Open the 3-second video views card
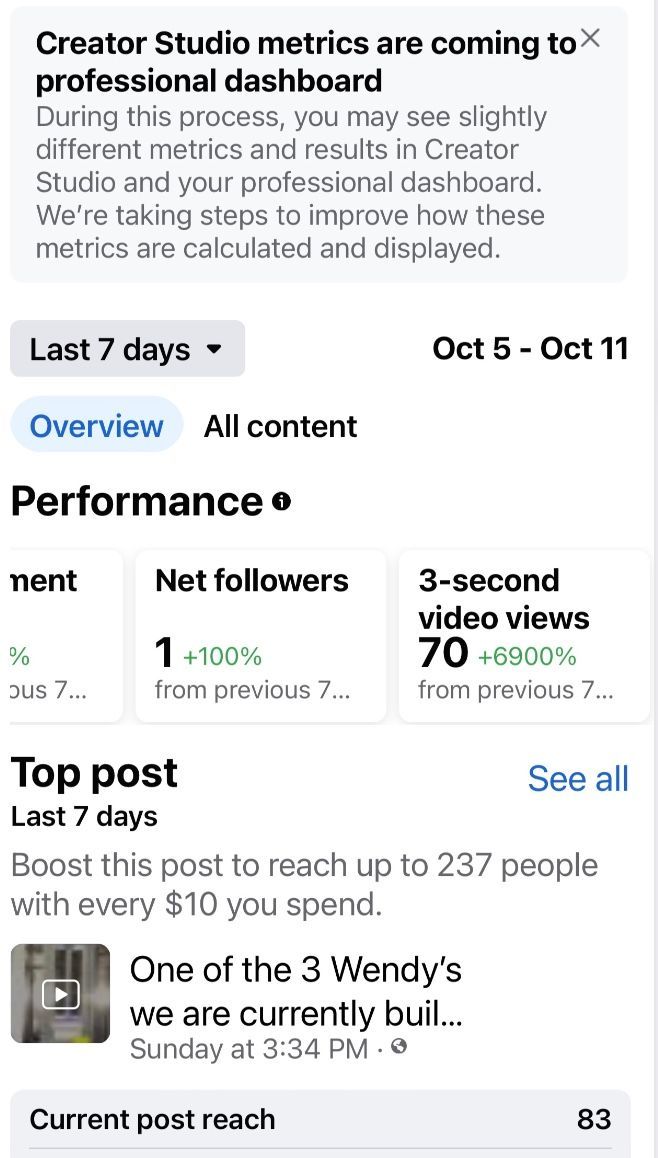This screenshot has height=1158, width=658. [523, 635]
